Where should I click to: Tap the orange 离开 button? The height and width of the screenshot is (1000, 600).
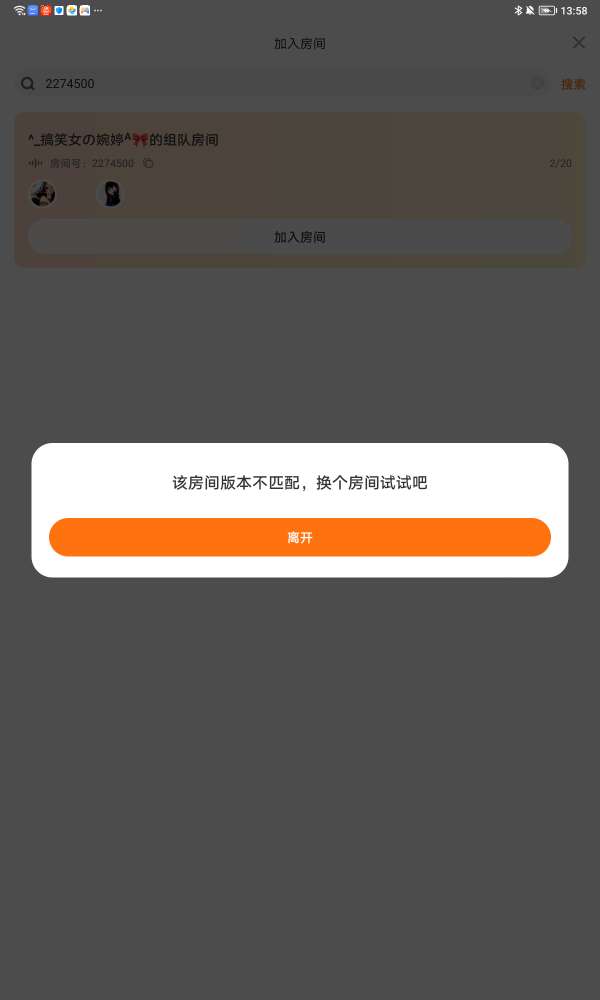(x=300, y=537)
